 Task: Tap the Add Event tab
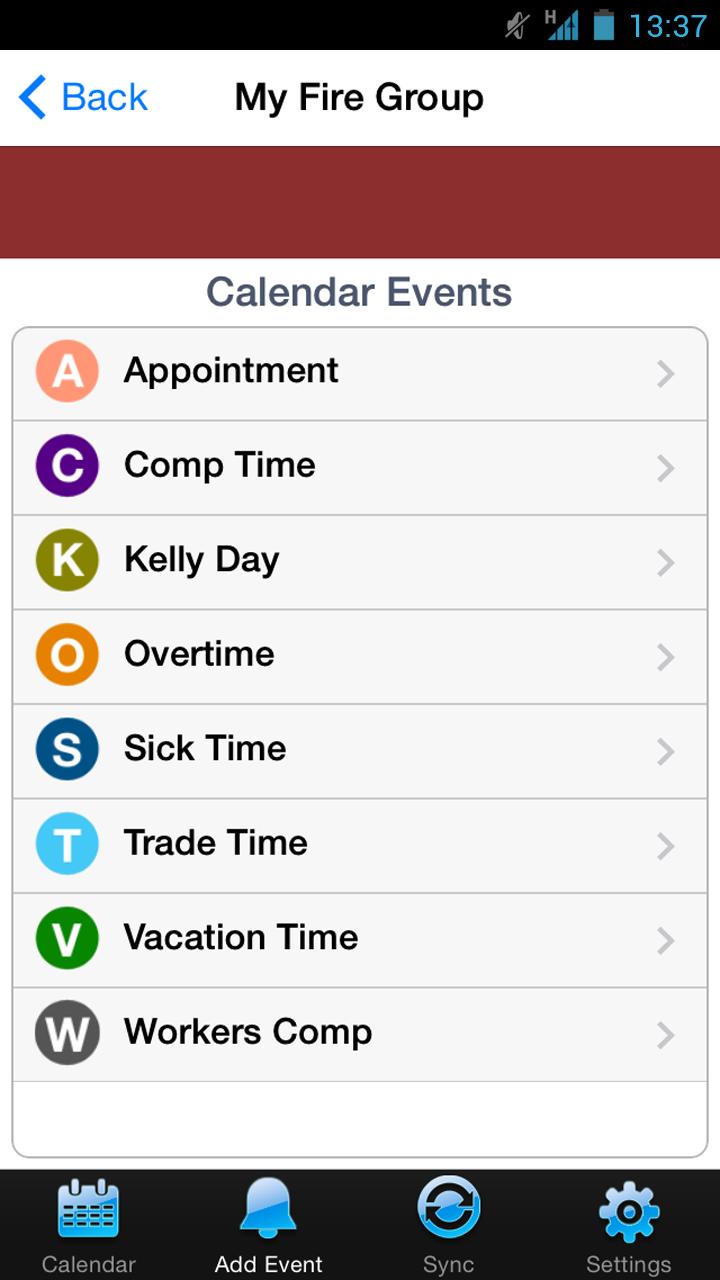269,1225
